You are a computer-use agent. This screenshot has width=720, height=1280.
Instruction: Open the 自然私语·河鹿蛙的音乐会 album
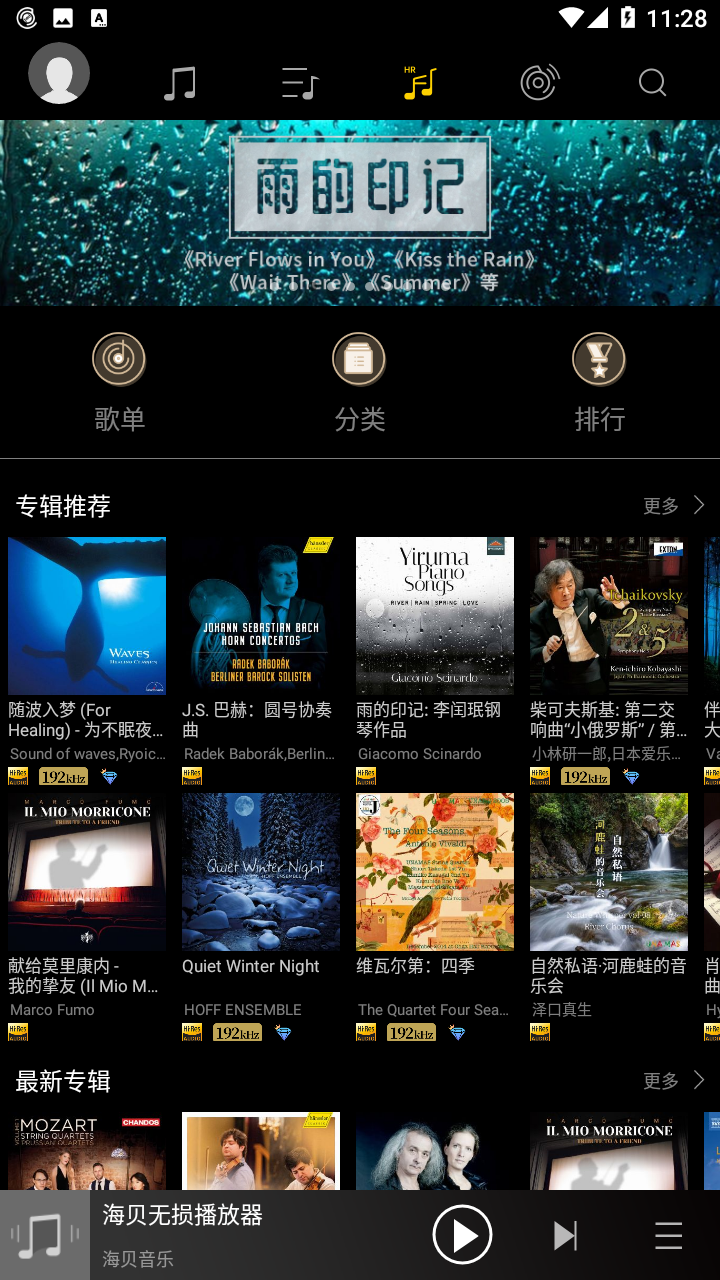[x=609, y=872]
